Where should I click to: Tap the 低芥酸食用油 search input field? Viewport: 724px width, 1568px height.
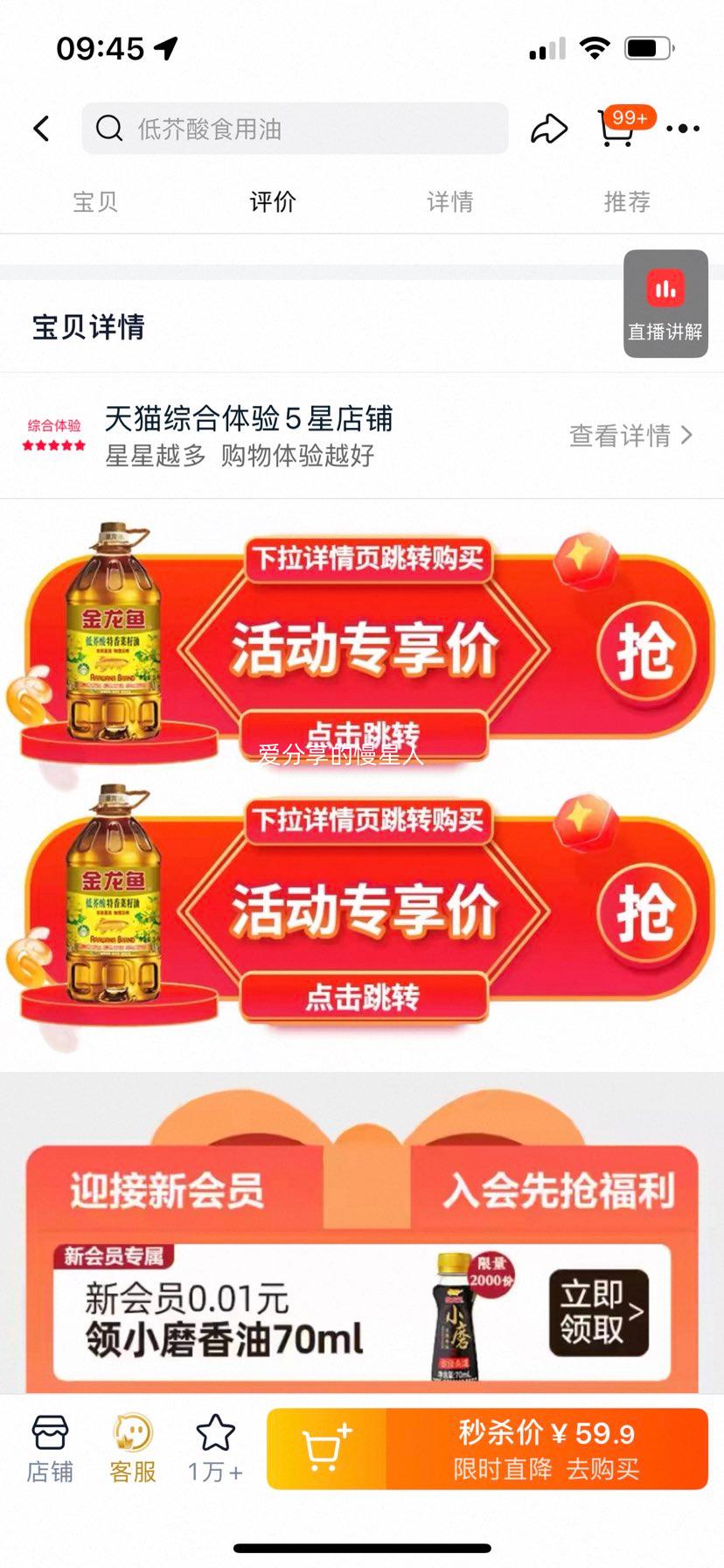[262, 128]
